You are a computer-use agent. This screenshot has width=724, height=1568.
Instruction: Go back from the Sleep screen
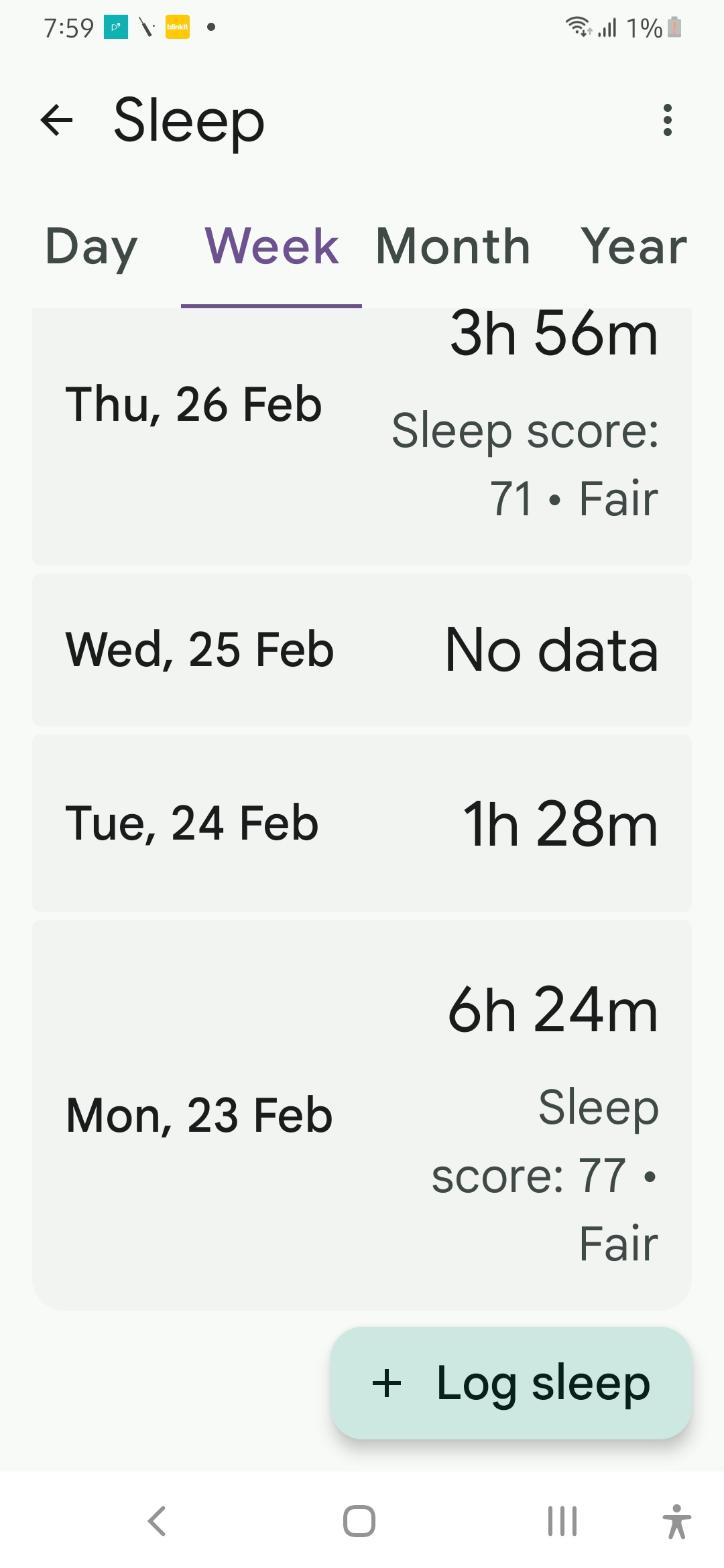(57, 121)
